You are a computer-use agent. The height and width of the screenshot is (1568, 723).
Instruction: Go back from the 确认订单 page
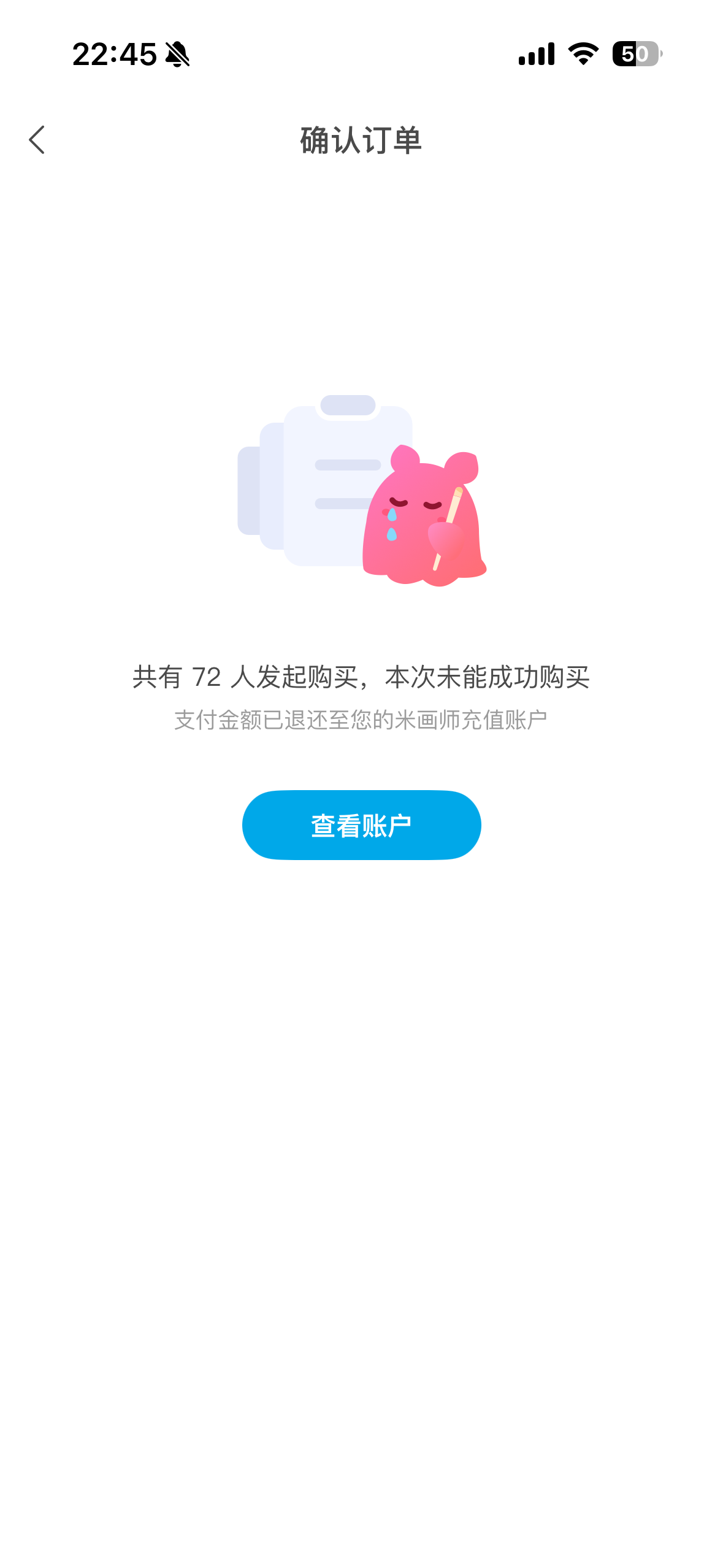(x=37, y=140)
